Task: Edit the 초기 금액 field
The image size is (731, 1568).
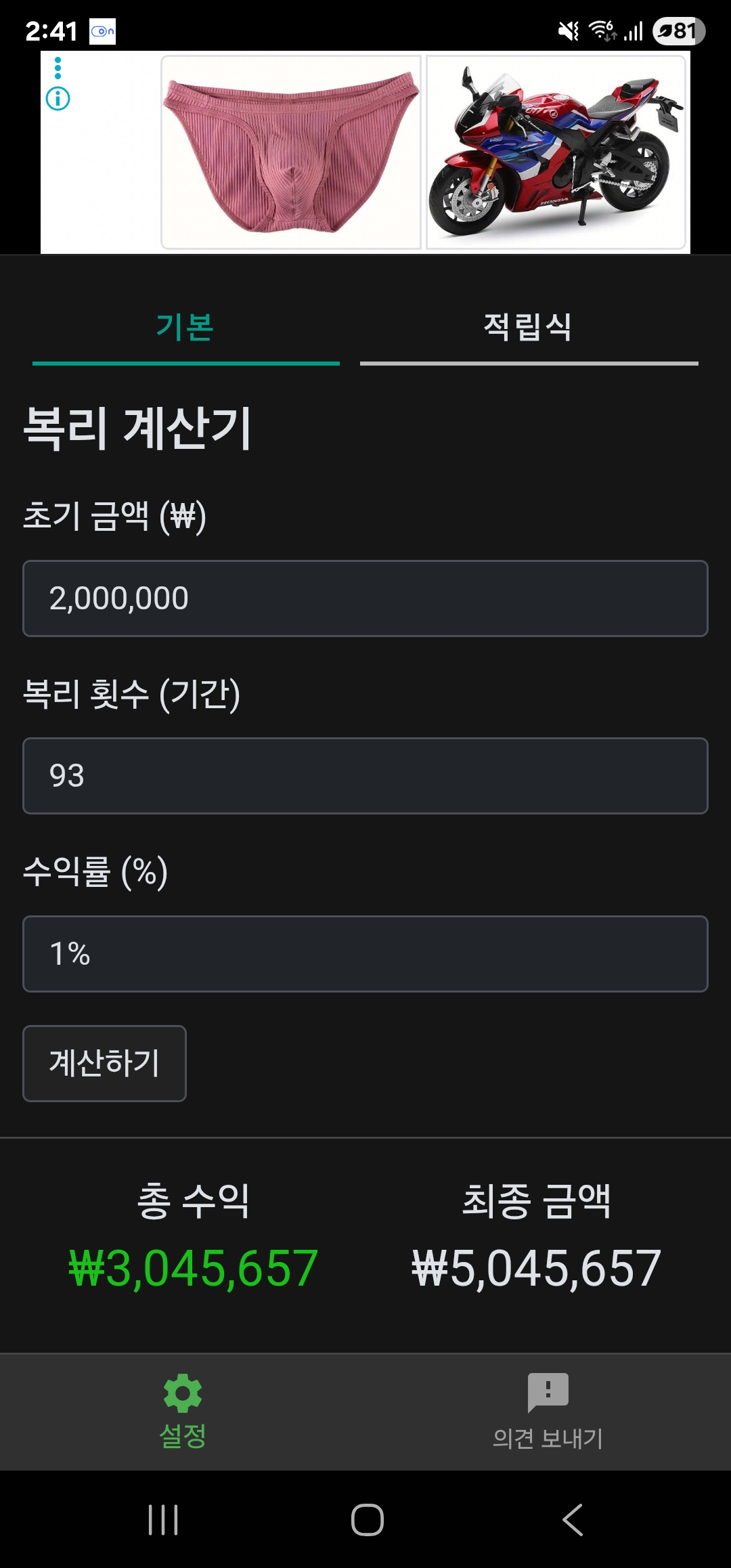Action: [365, 598]
